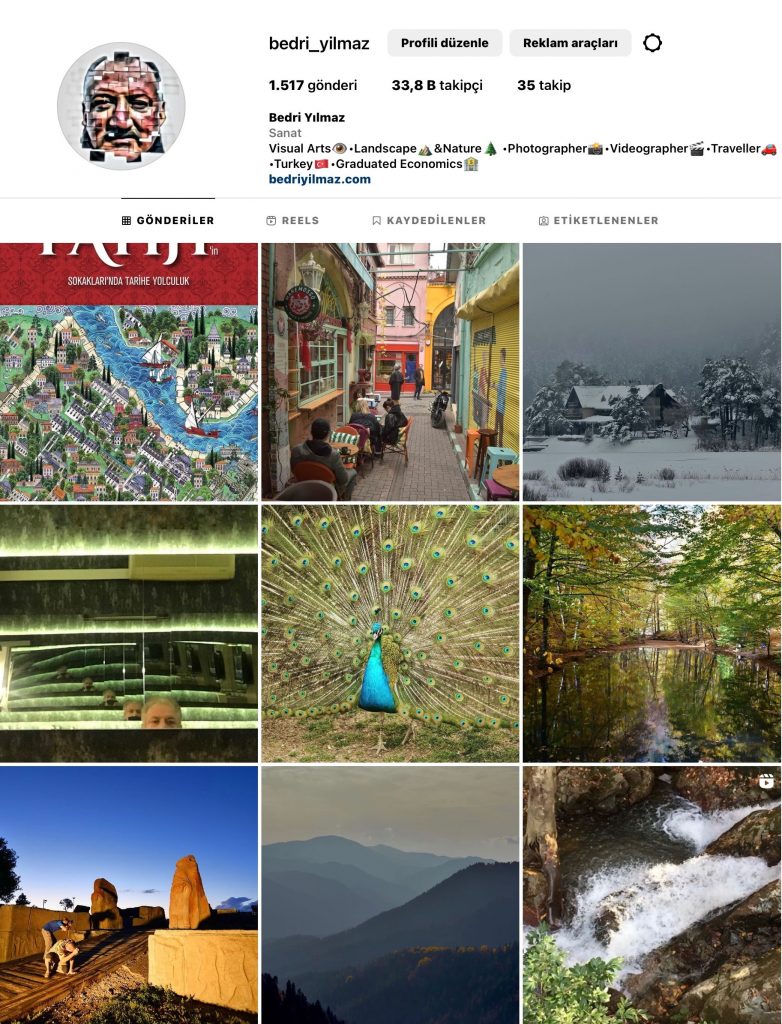This screenshot has height=1024, width=782.
Task: View the 33,8 B takipçi list
Action: [x=436, y=85]
